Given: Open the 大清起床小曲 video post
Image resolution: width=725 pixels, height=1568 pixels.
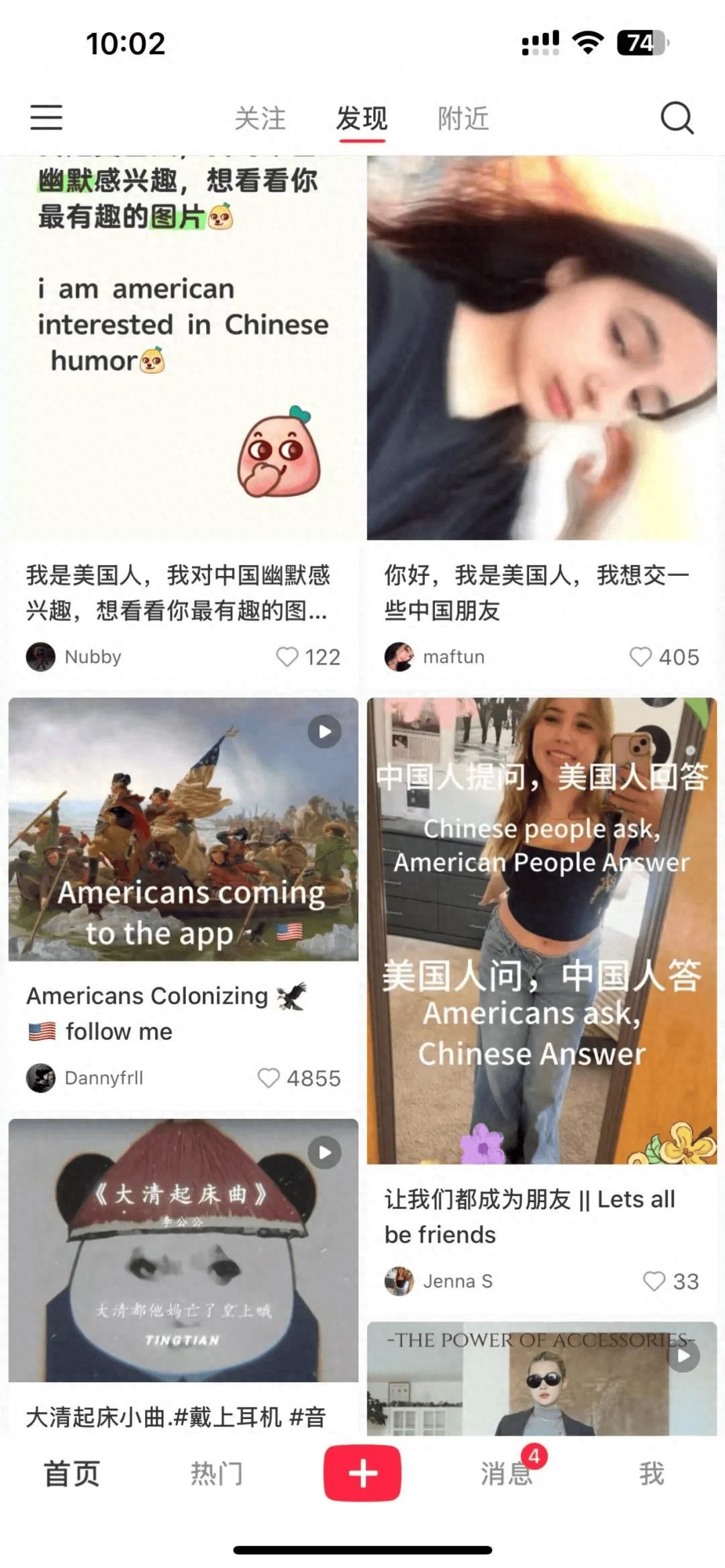Looking at the screenshot, I should pyautogui.click(x=183, y=1250).
